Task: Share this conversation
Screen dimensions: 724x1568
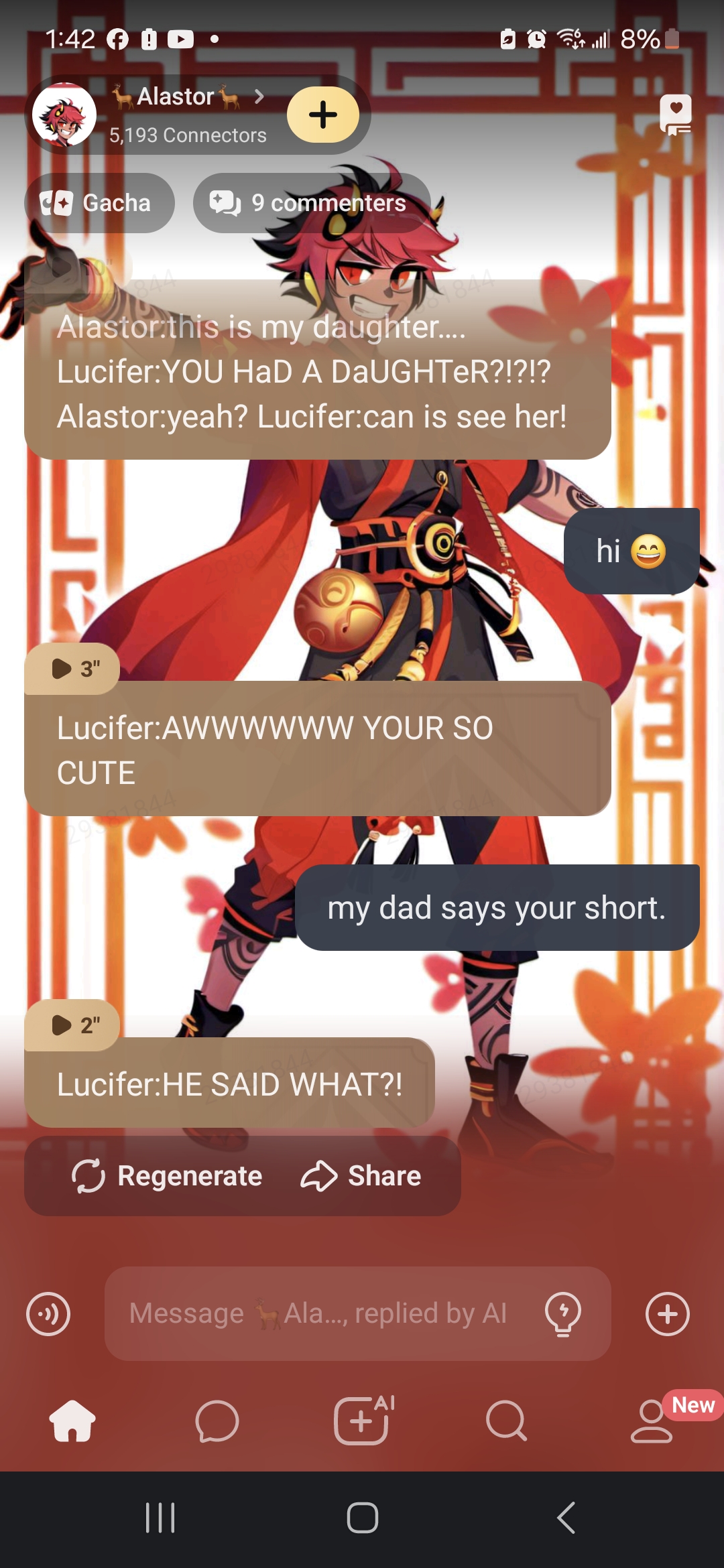Action: click(362, 1176)
